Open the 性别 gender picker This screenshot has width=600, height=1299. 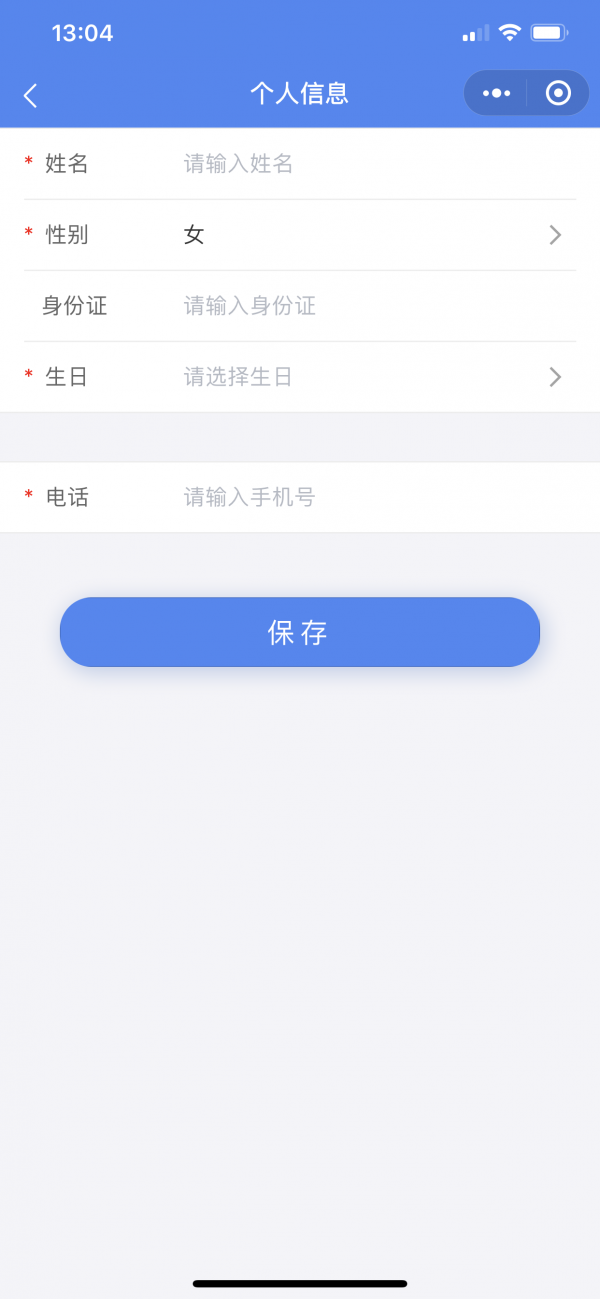coord(300,235)
